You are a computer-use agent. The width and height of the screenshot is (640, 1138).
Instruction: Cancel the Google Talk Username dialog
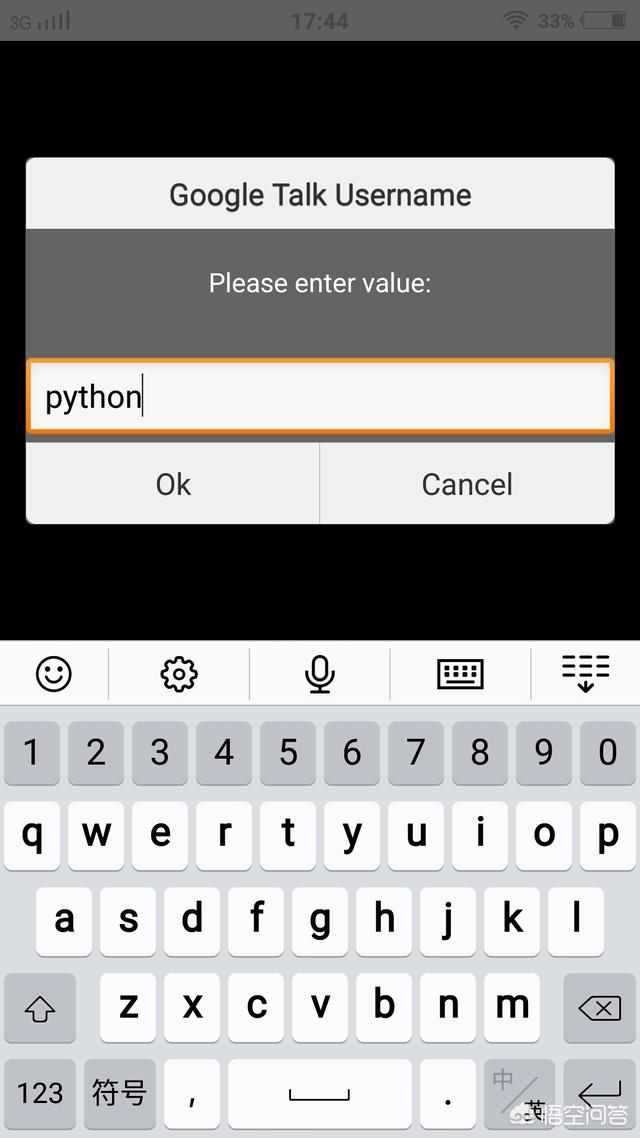pos(467,484)
